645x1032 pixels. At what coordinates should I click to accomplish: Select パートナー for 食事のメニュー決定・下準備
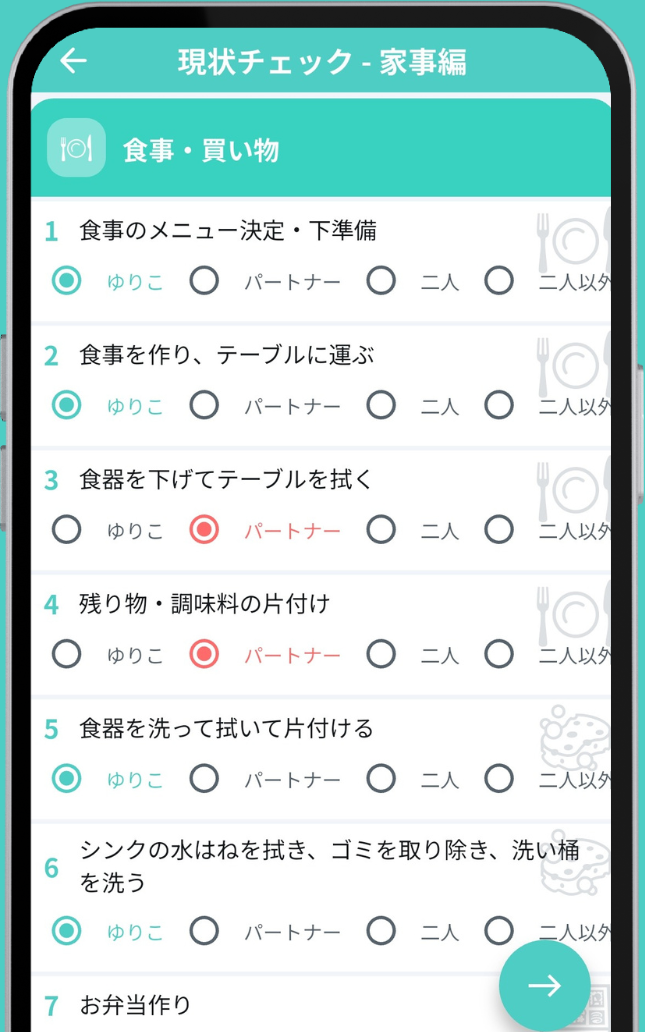(x=204, y=281)
